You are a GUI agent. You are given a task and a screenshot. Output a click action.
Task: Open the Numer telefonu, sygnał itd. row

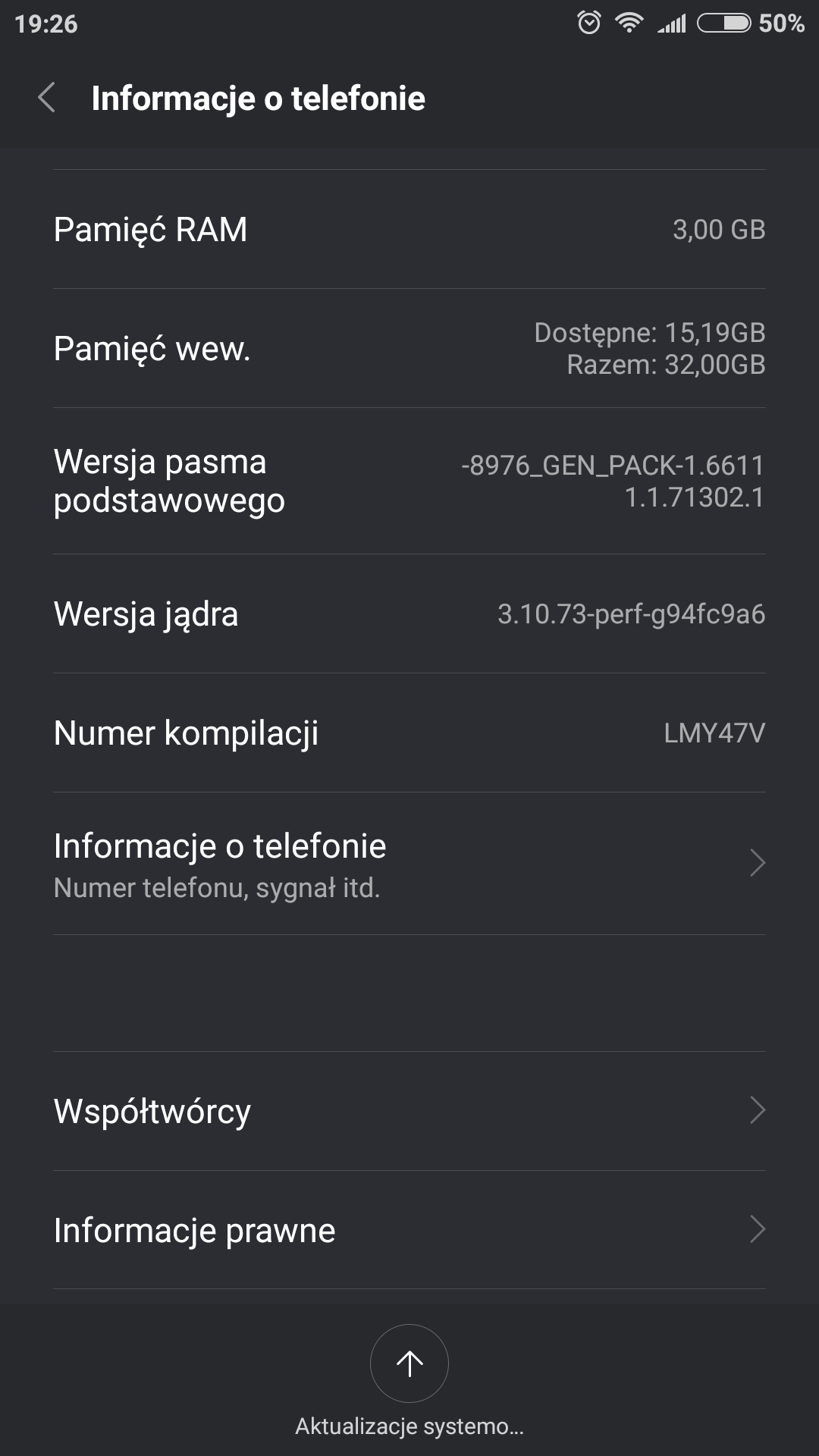click(x=409, y=864)
